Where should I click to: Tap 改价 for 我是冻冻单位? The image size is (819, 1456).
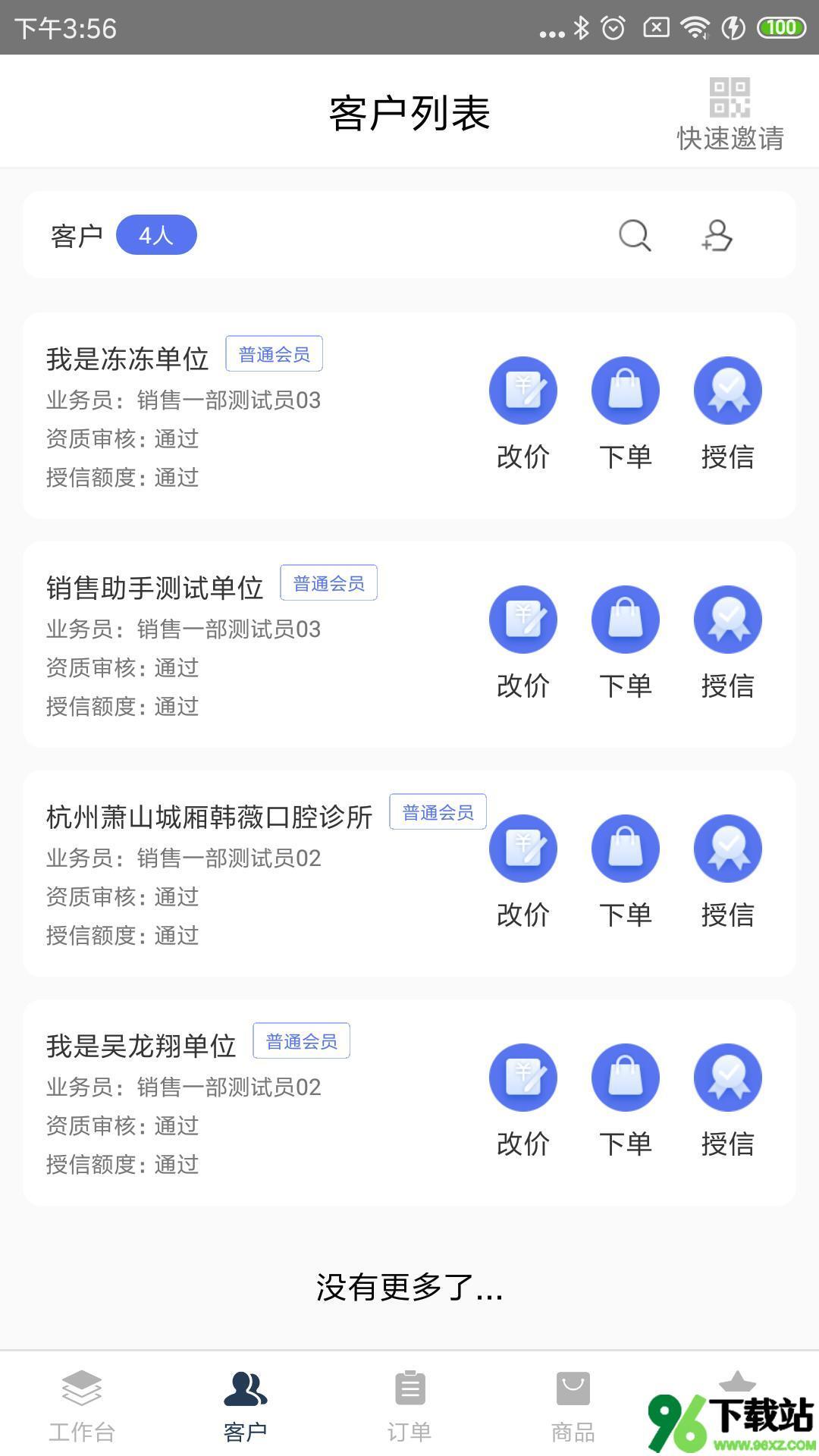coord(523,414)
